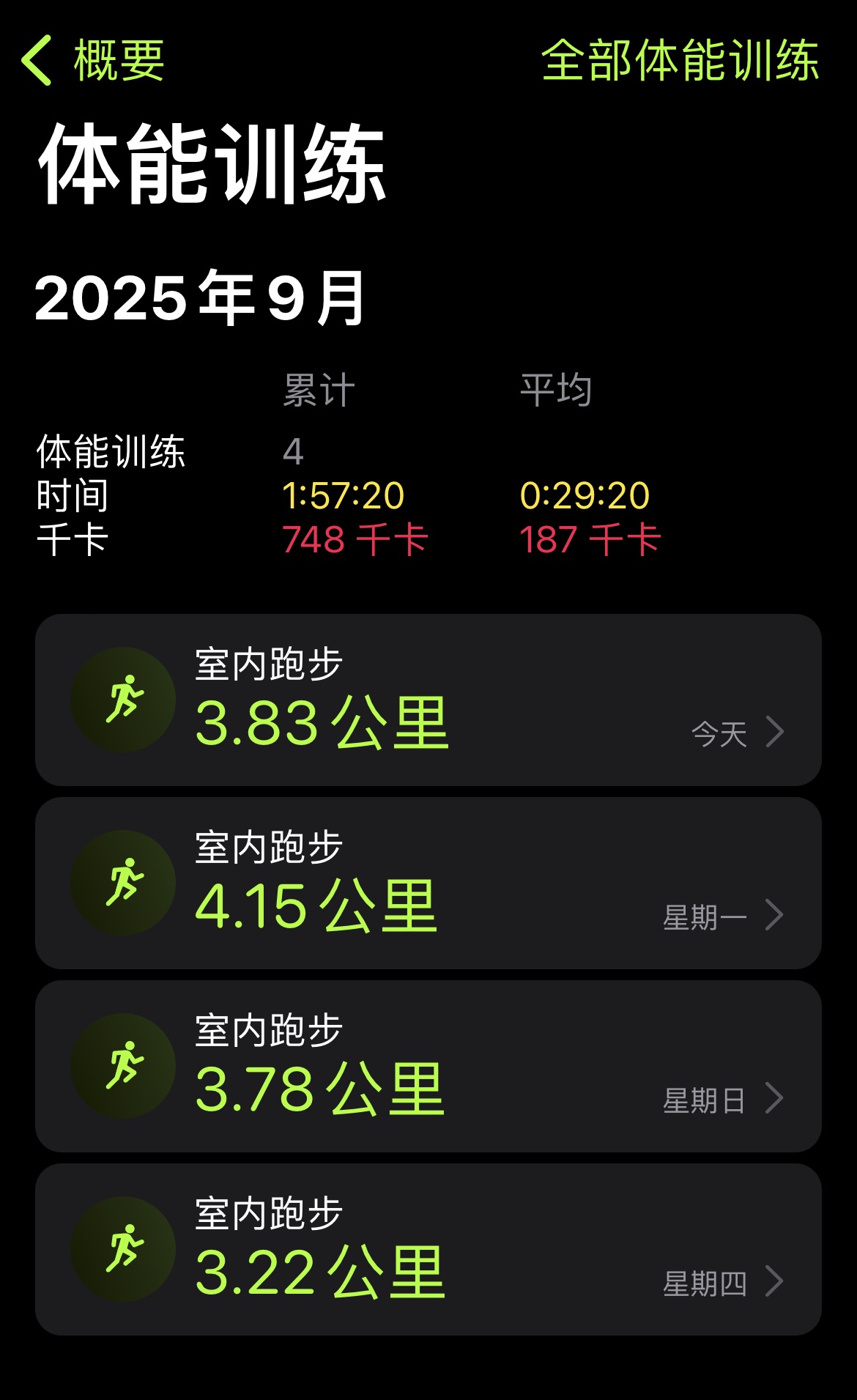Select the running icon on the 3.22 公里 workout

(123, 1251)
